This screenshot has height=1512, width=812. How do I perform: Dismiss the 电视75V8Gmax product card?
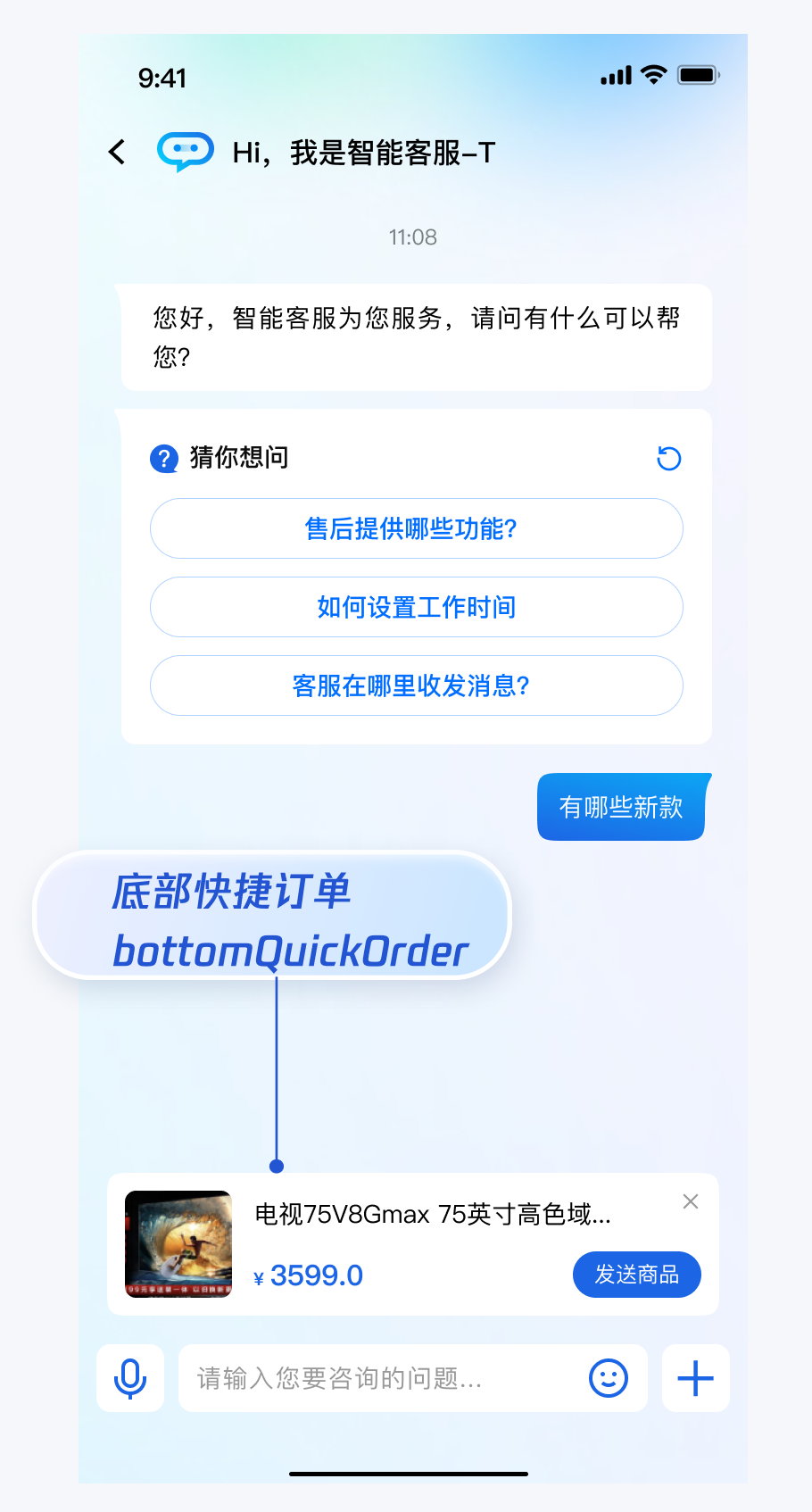pos(690,1201)
